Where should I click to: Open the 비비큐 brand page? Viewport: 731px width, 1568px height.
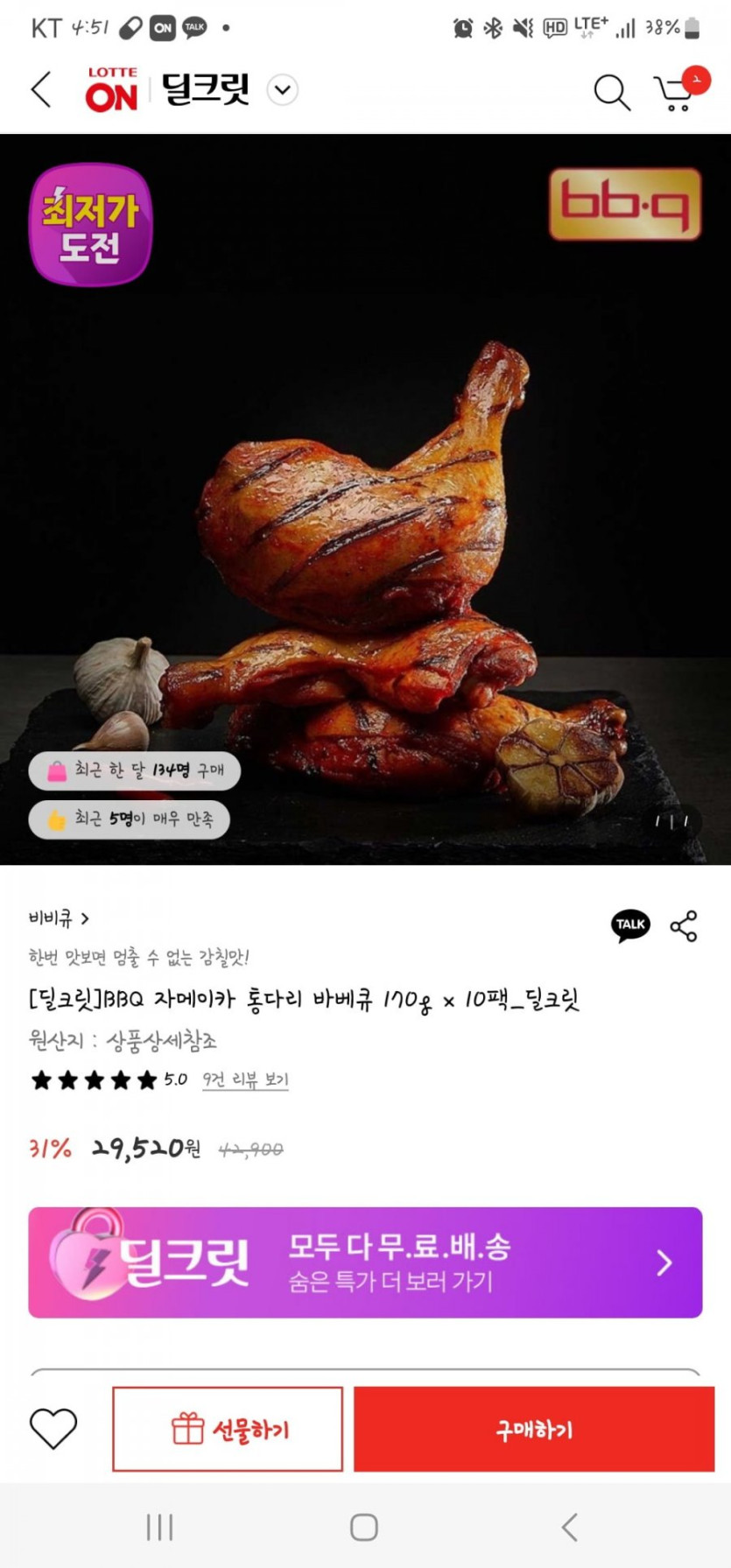pos(59,918)
